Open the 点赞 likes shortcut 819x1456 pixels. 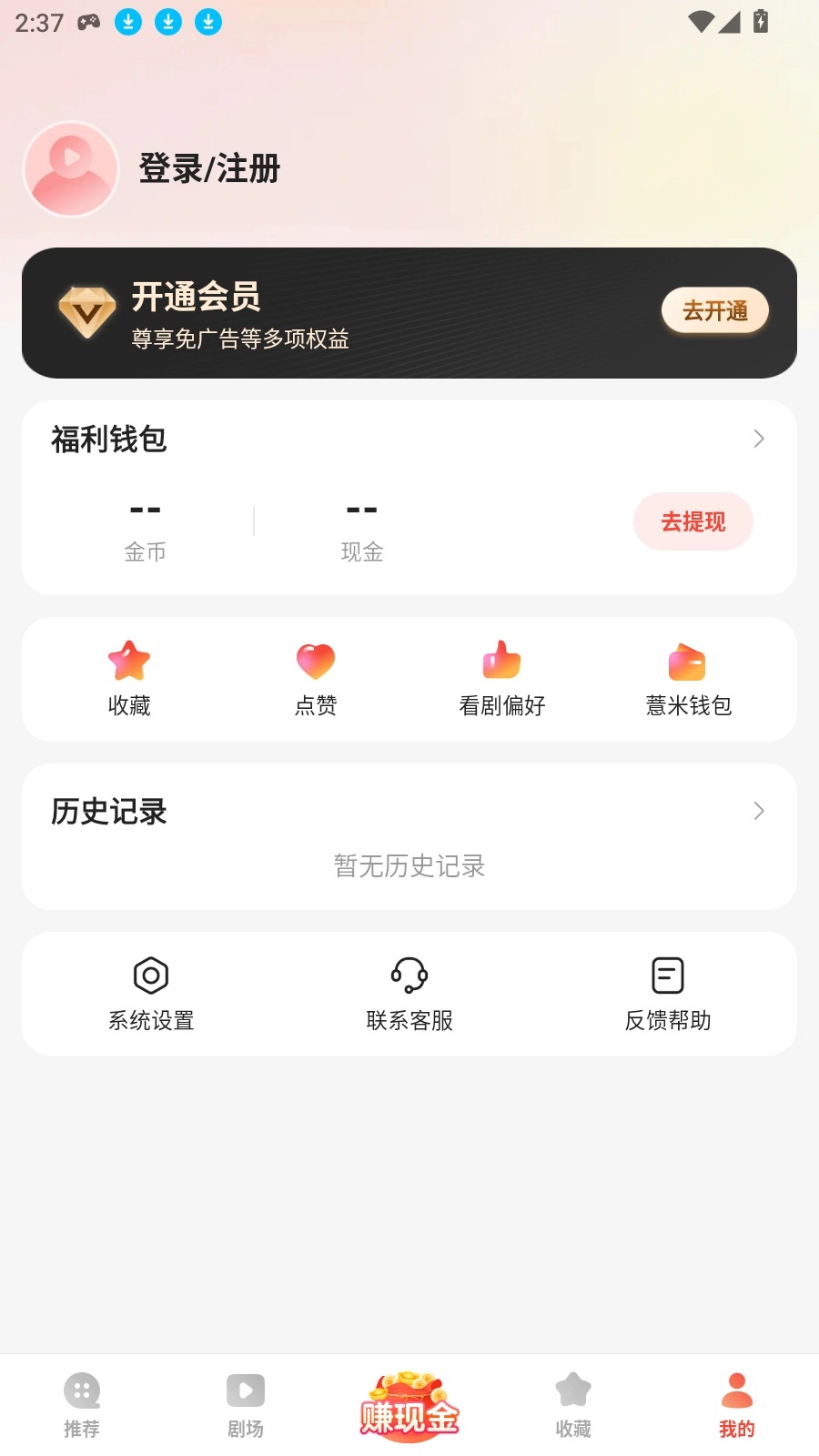(316, 679)
